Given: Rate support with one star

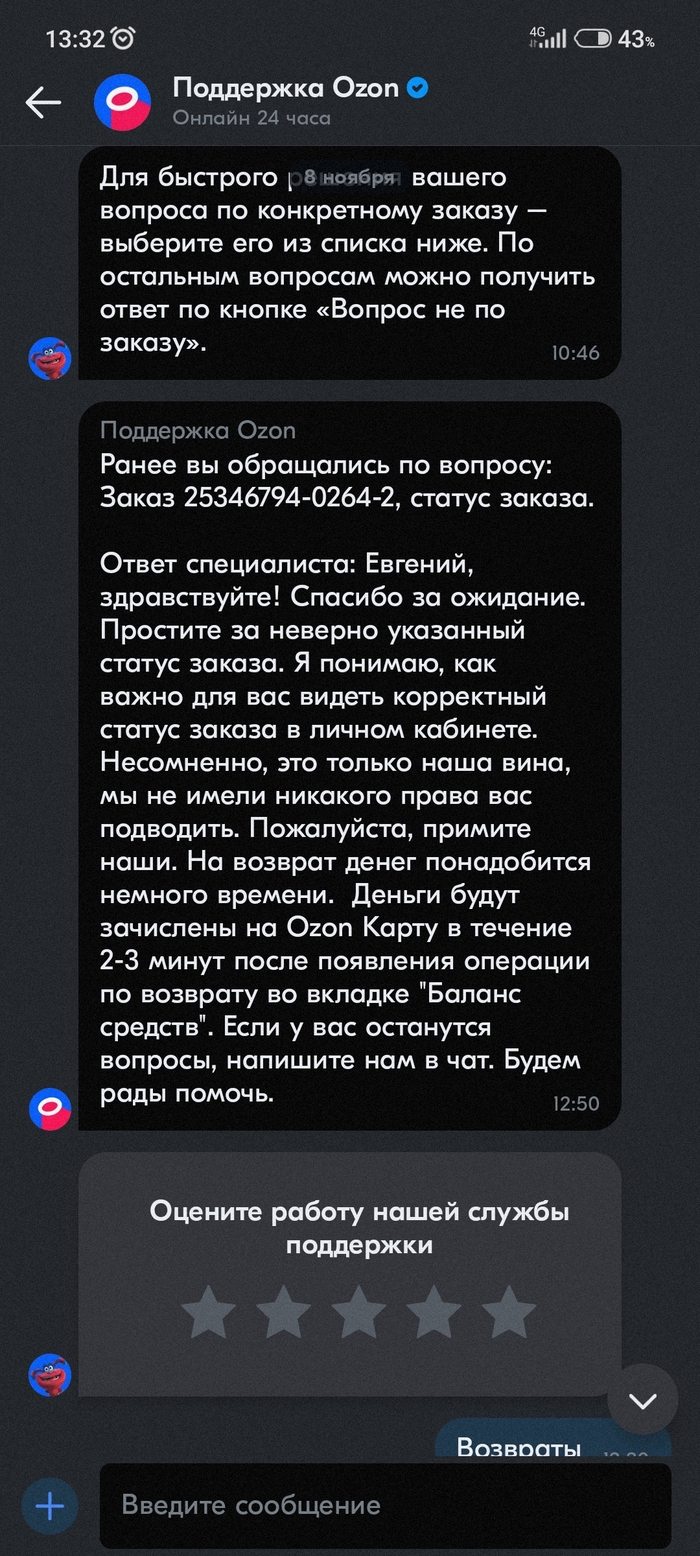Looking at the screenshot, I should [209, 1312].
